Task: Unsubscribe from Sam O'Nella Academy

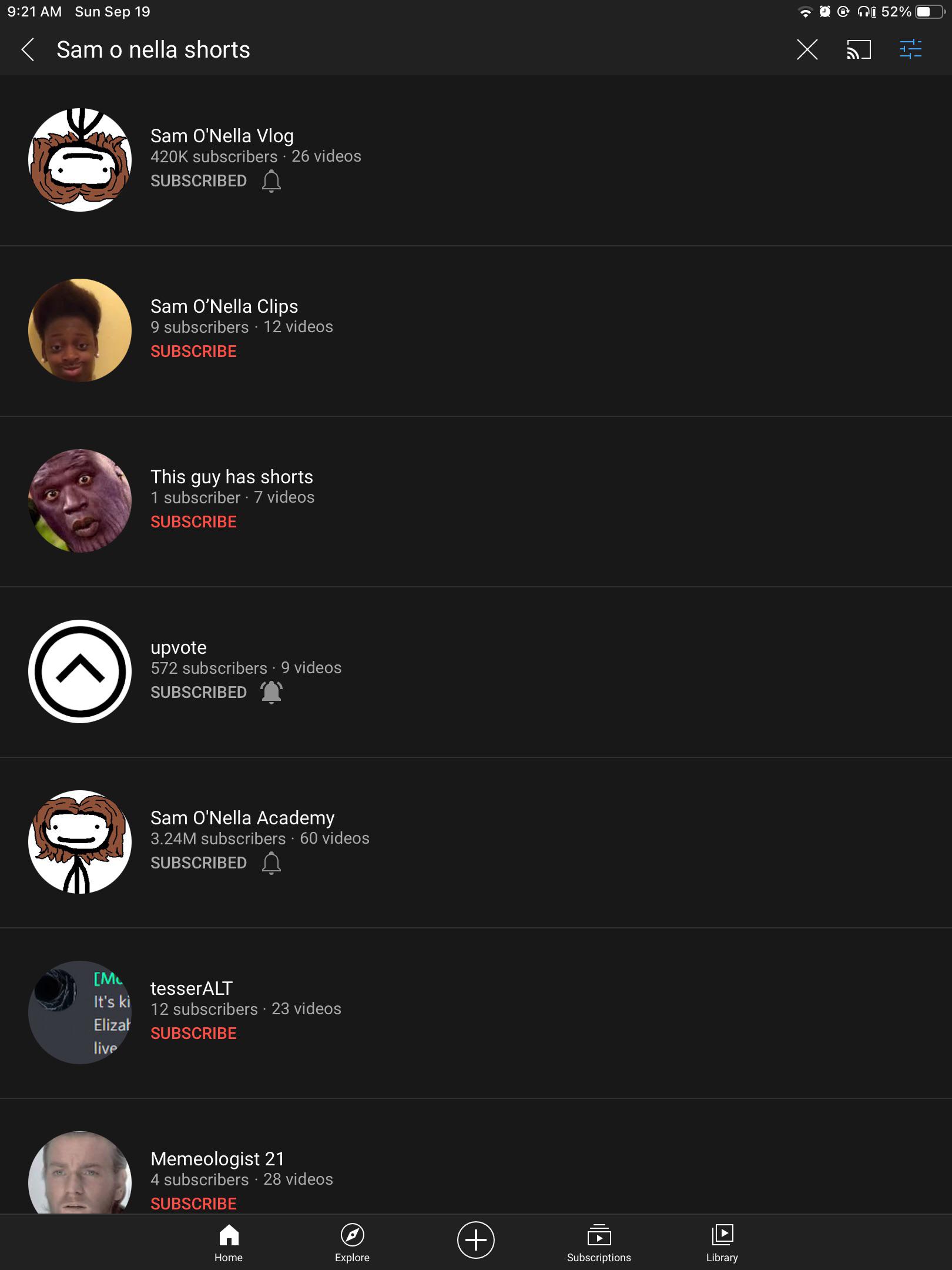Action: coord(198,863)
